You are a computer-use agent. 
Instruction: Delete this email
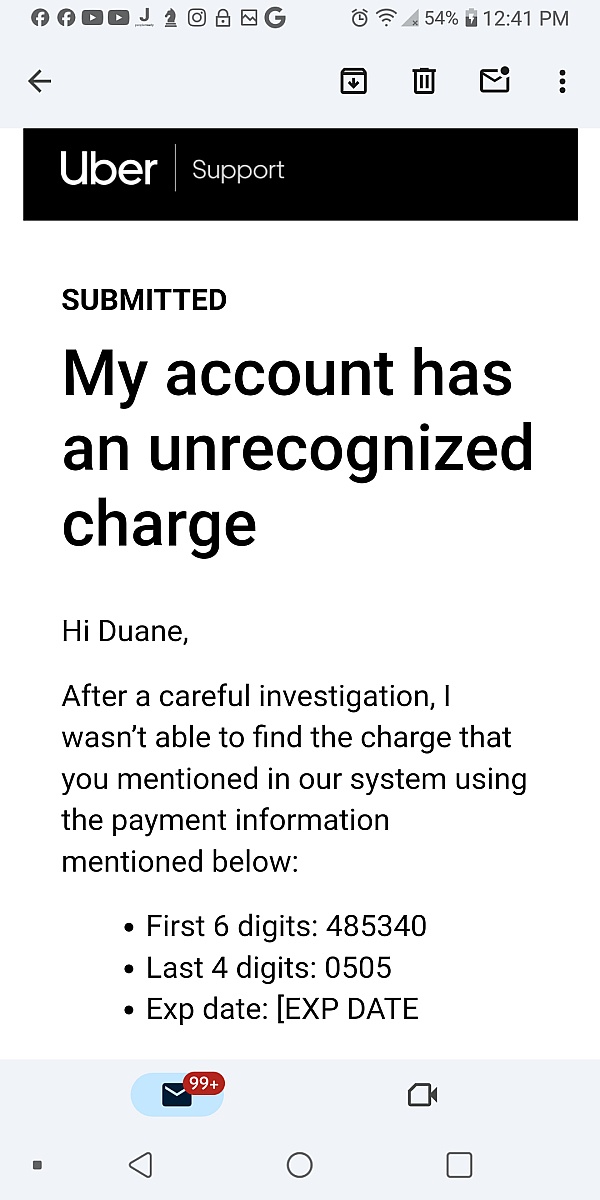tap(424, 82)
